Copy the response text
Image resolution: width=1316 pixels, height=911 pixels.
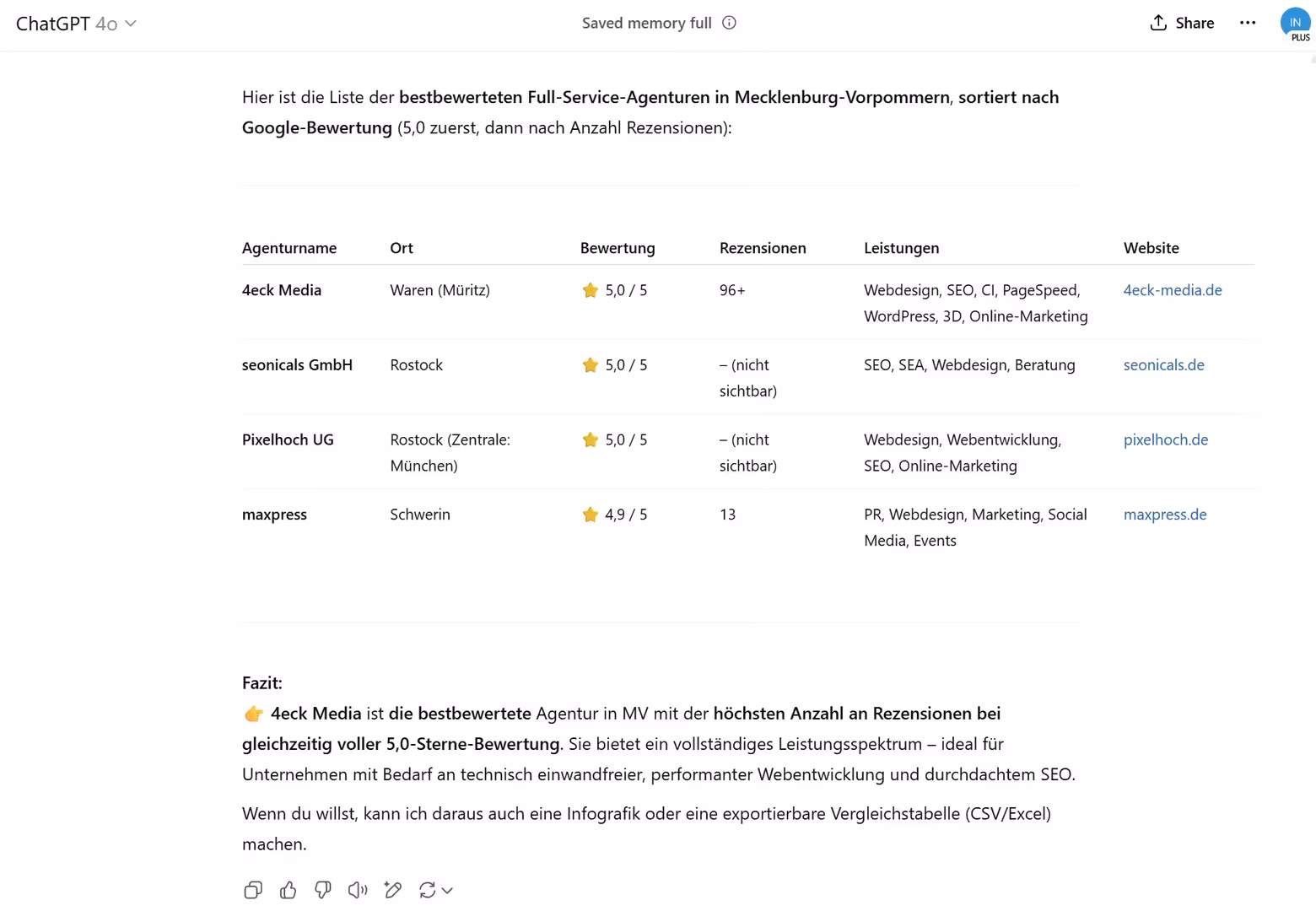click(253, 890)
